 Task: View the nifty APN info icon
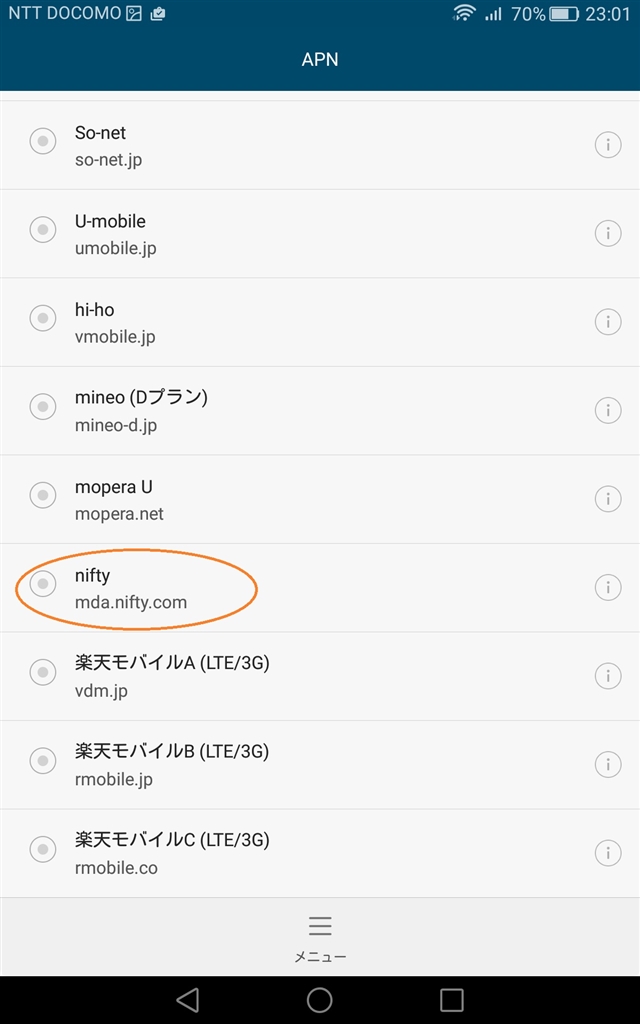[x=607, y=586]
